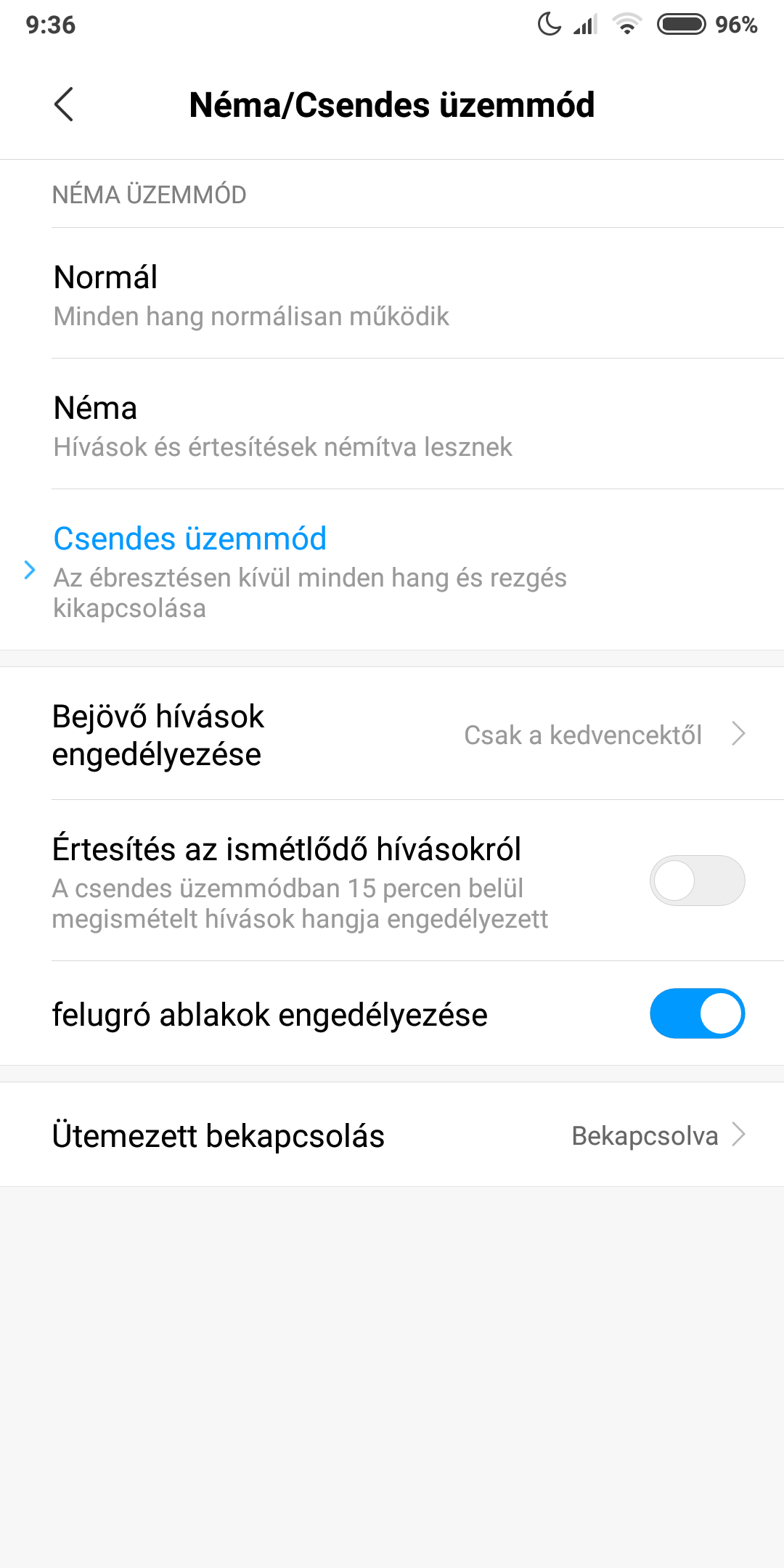Go back from Néma/Csendes üzemmód settings
This screenshot has width=784, height=1568.
pyautogui.click(x=64, y=105)
